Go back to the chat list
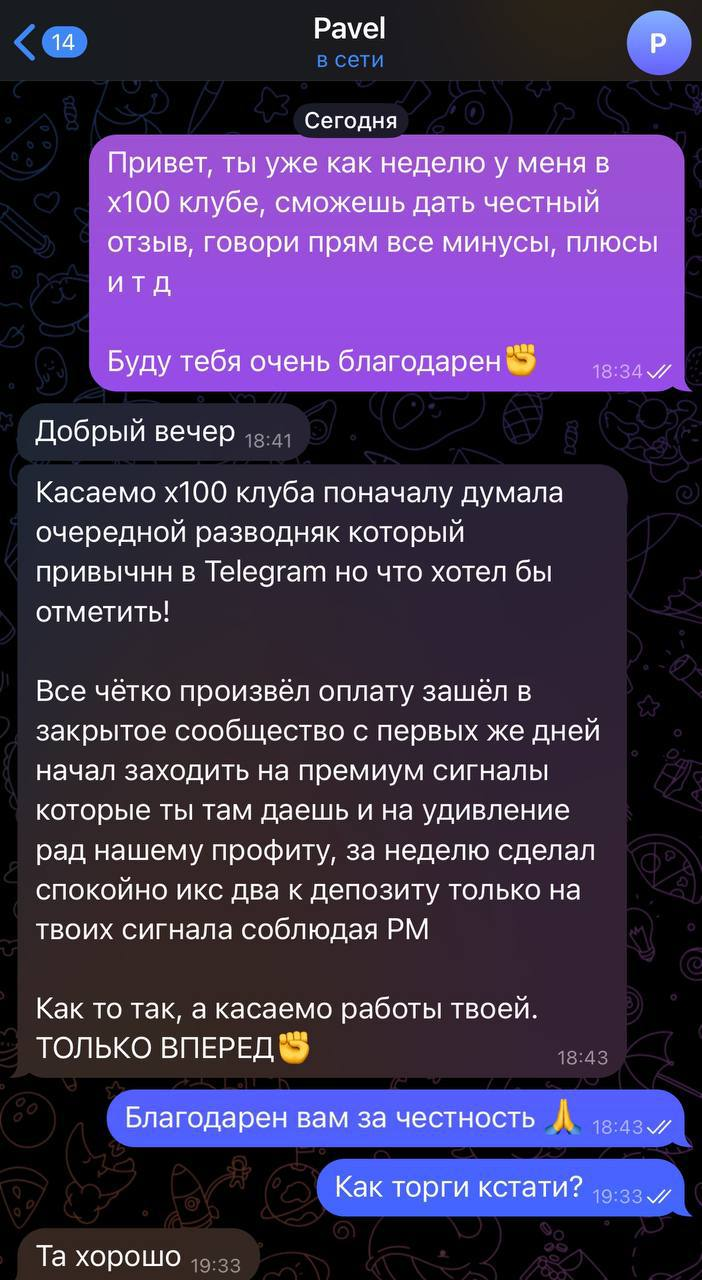 click(48, 42)
